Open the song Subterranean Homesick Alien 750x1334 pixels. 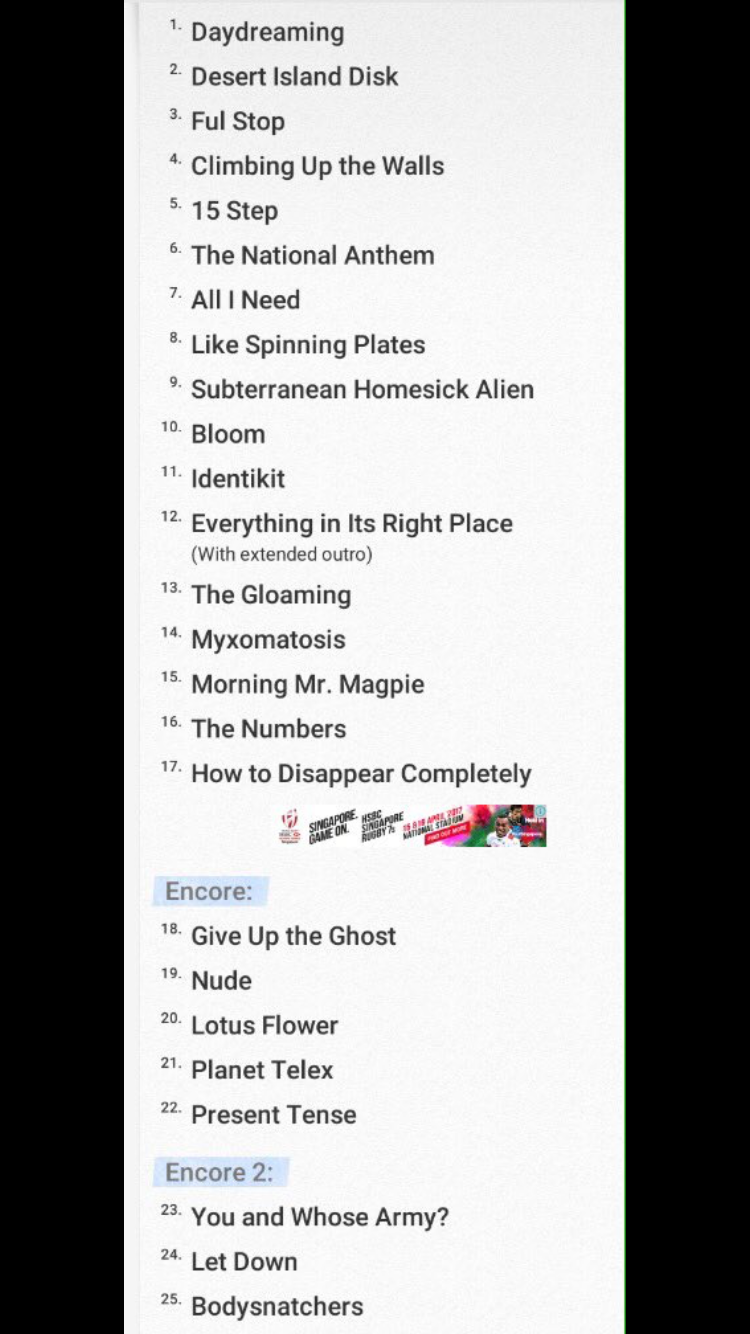point(362,389)
